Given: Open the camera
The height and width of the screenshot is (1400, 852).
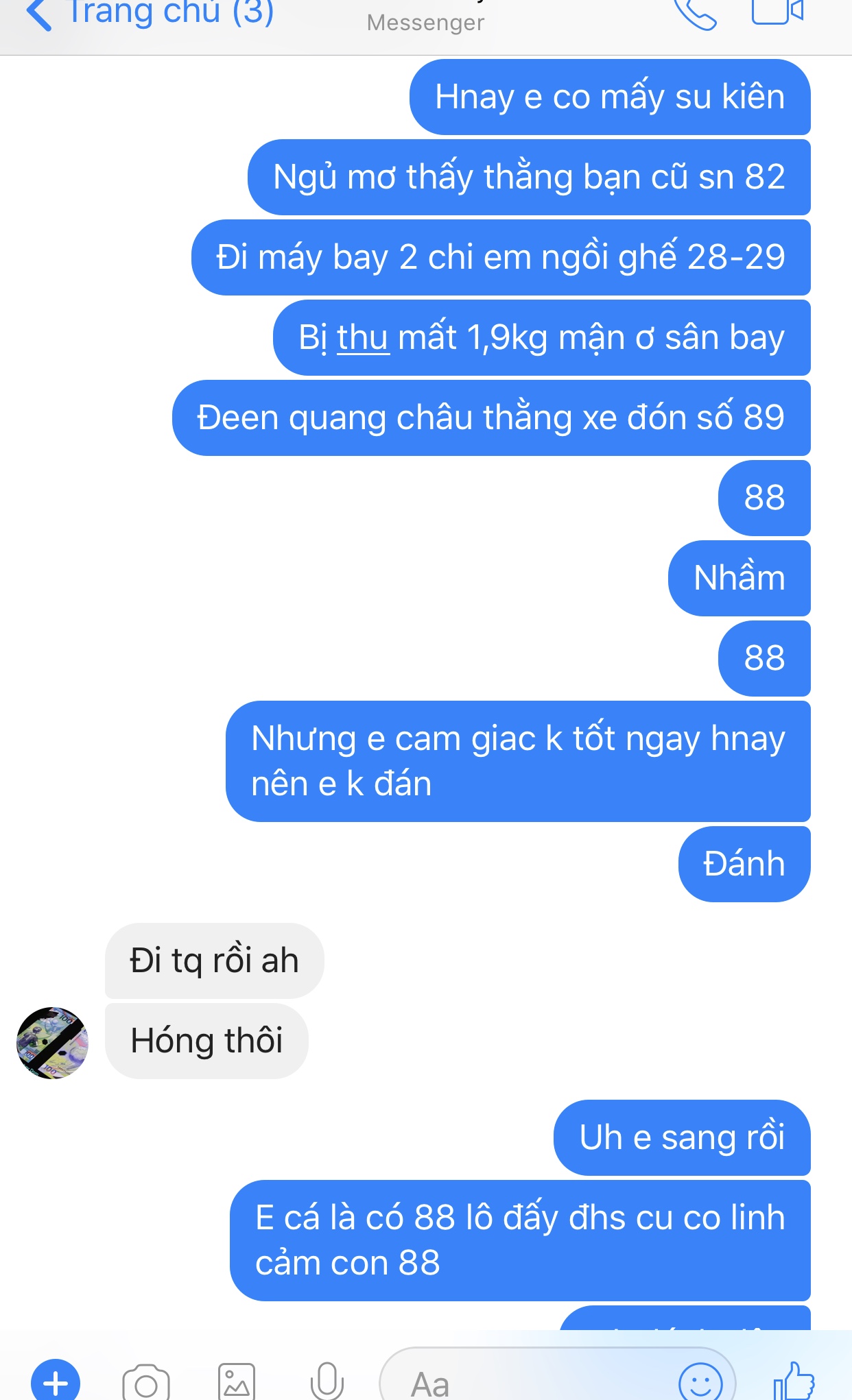Looking at the screenshot, I should click(145, 1383).
